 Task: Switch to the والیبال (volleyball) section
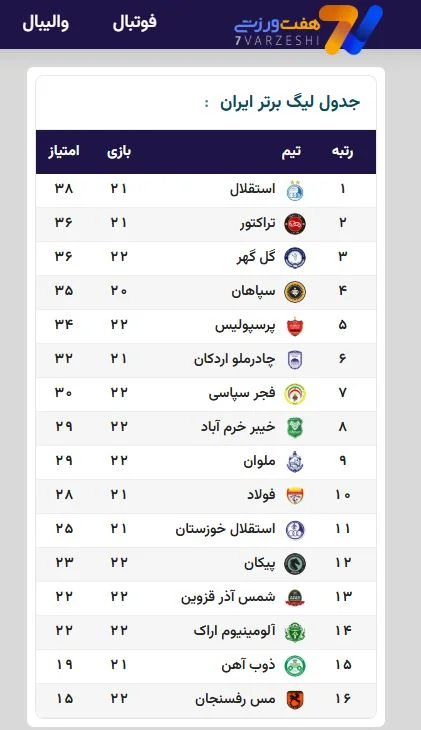(46, 22)
